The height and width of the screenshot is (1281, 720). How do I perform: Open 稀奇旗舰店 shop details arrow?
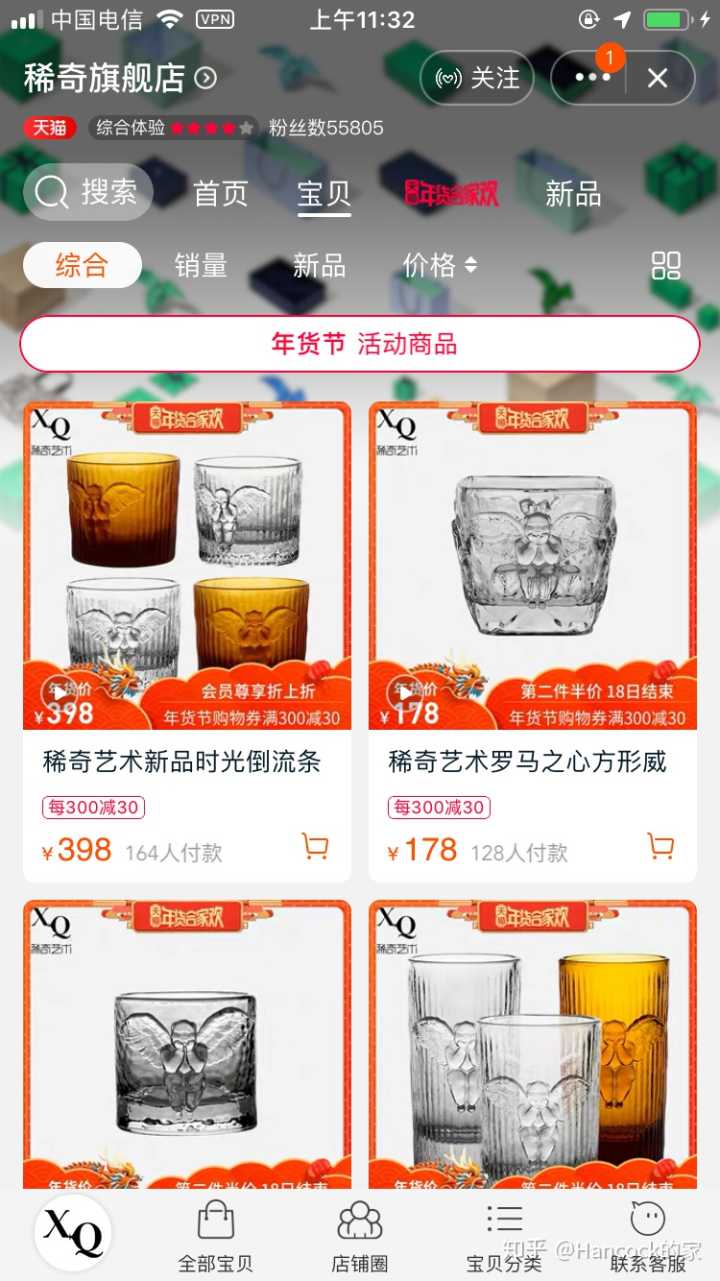206,78
